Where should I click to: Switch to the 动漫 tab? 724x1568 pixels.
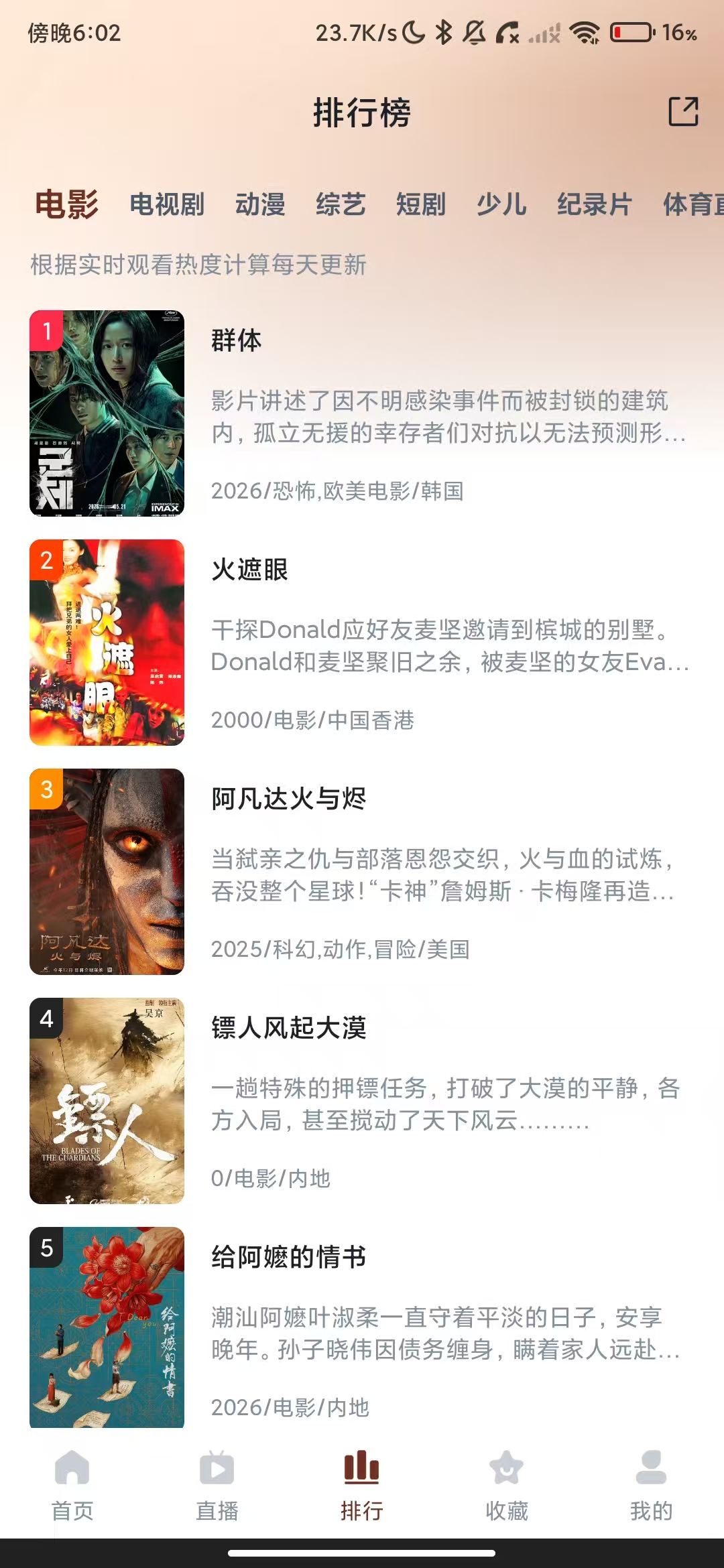260,204
